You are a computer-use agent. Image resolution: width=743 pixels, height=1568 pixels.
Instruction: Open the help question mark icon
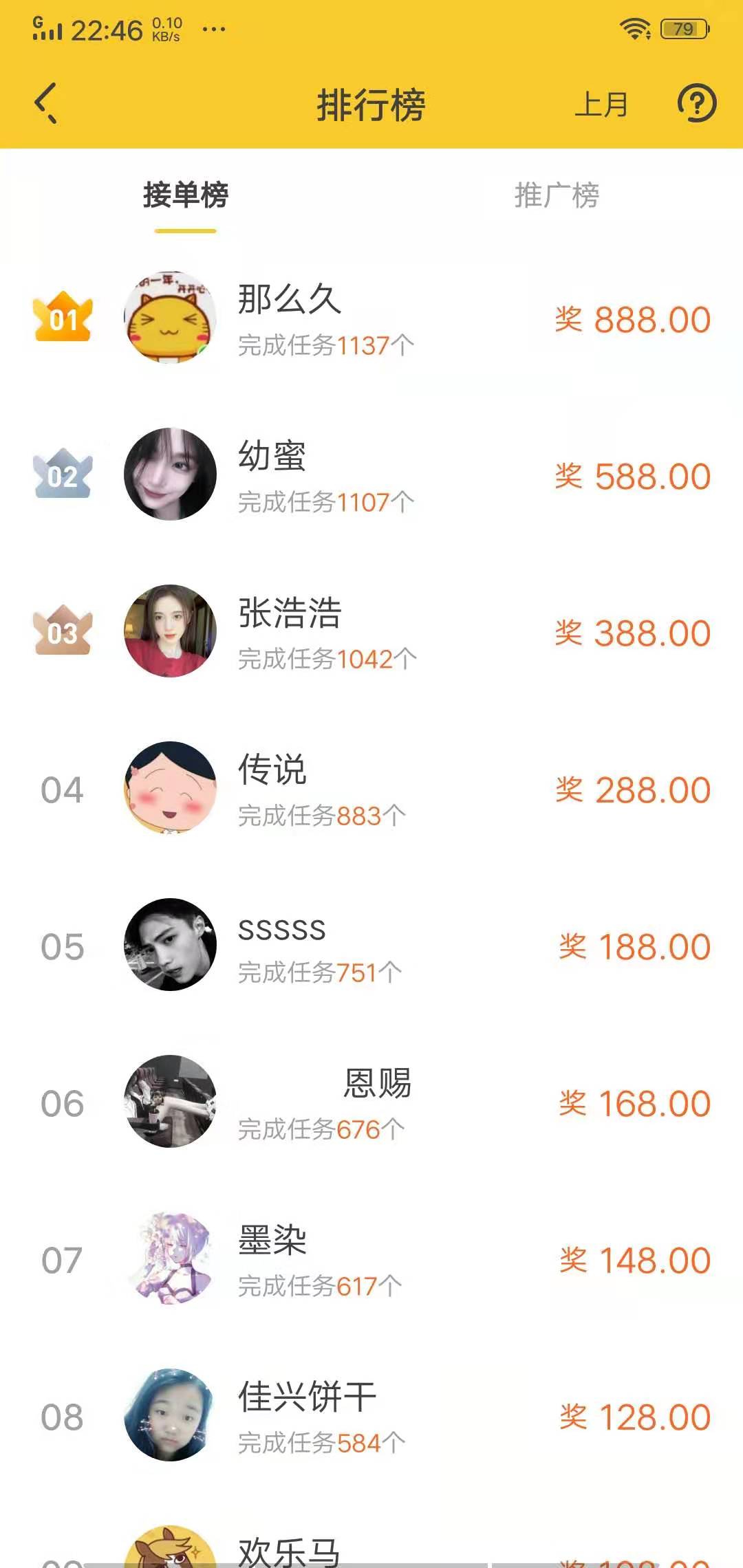point(696,104)
